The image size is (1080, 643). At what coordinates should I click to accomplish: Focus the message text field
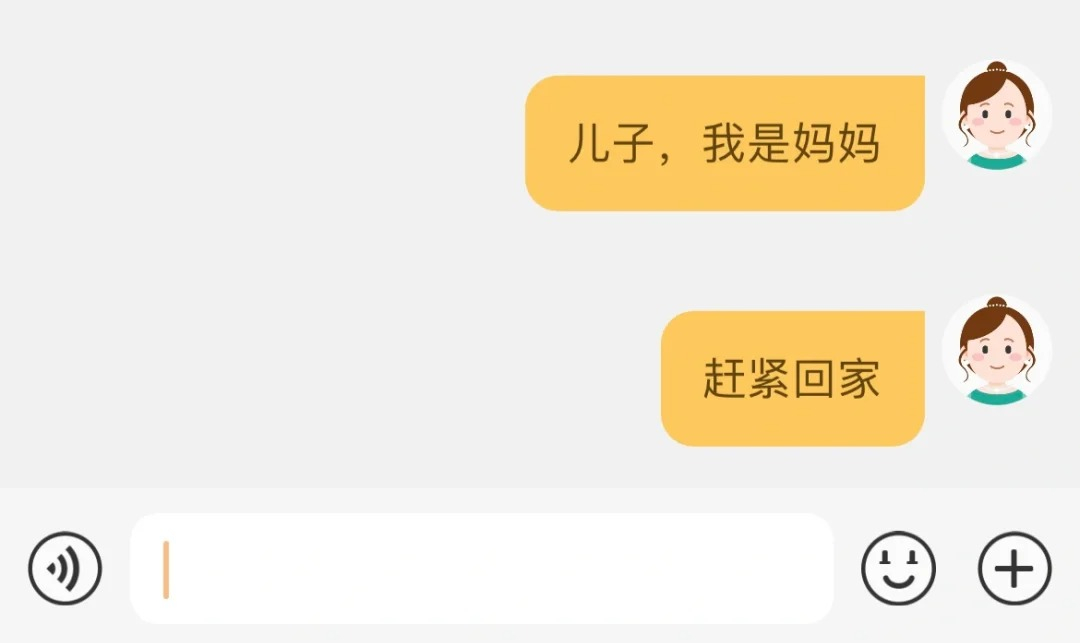[480, 569]
